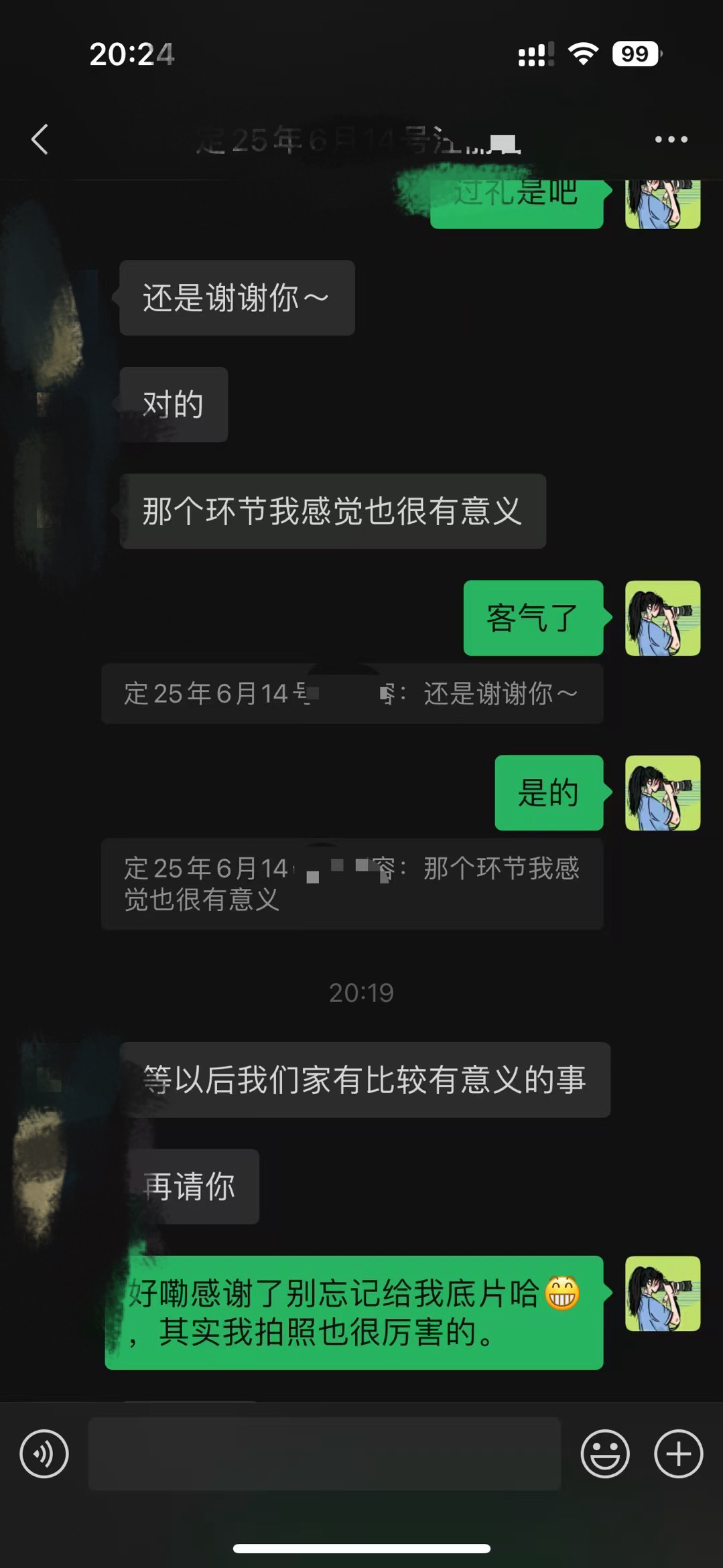Tap the quoted reply 那个环节我感觉也很有意义
The height and width of the screenshot is (1568, 723).
click(352, 883)
